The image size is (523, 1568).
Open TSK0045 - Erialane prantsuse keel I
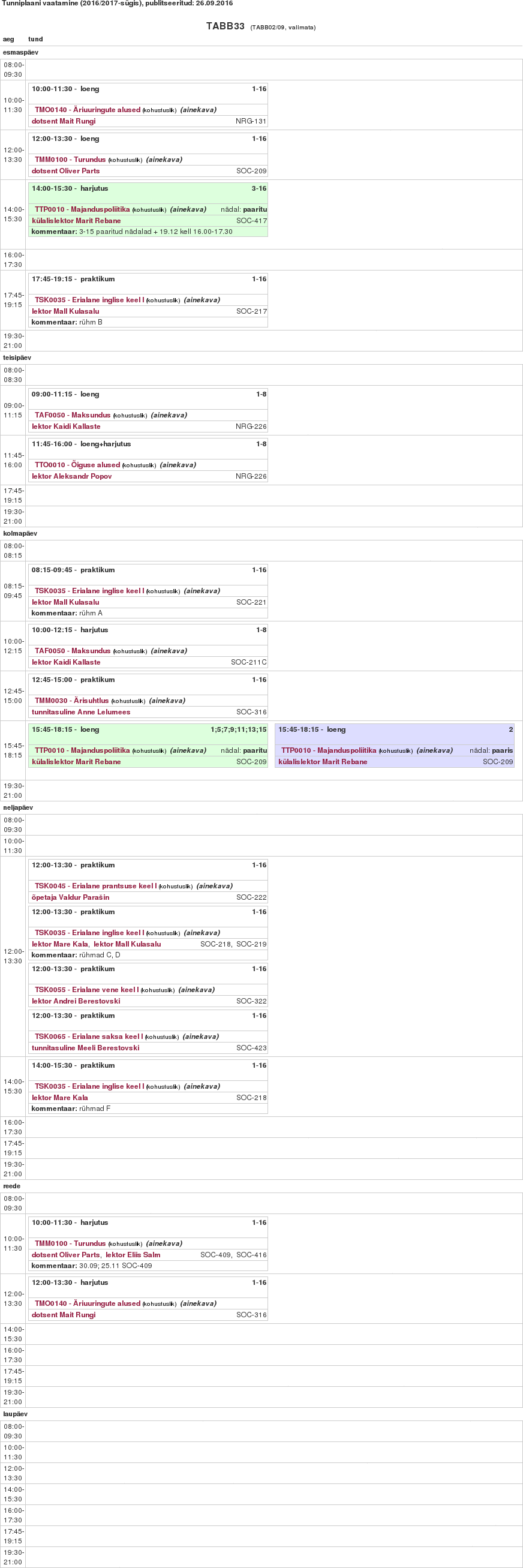click(95, 886)
